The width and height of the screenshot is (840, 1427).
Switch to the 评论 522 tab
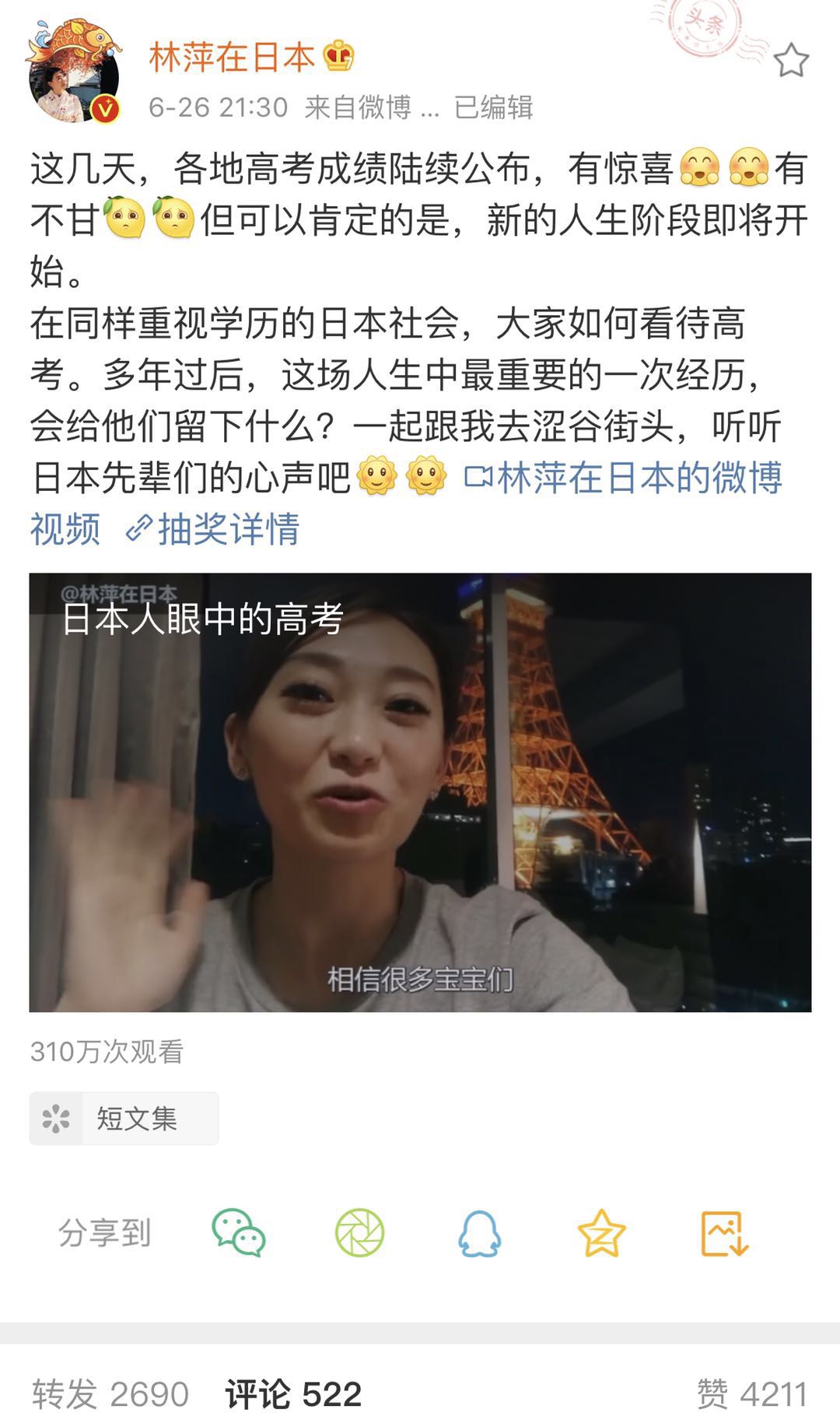pyautogui.click(x=293, y=1394)
